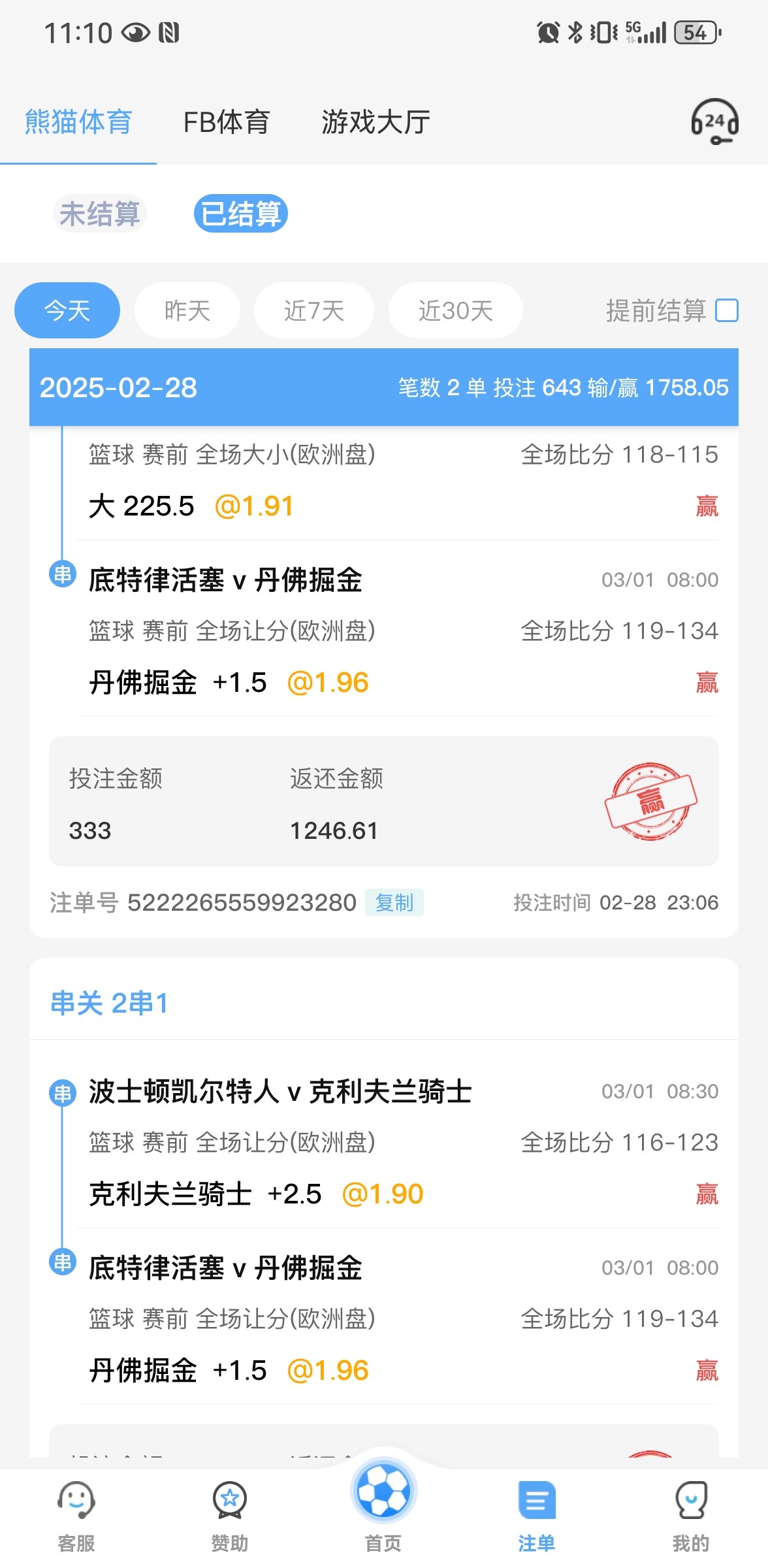Show 未结算 unsettled bets
The width and height of the screenshot is (768, 1568).
coord(99,214)
